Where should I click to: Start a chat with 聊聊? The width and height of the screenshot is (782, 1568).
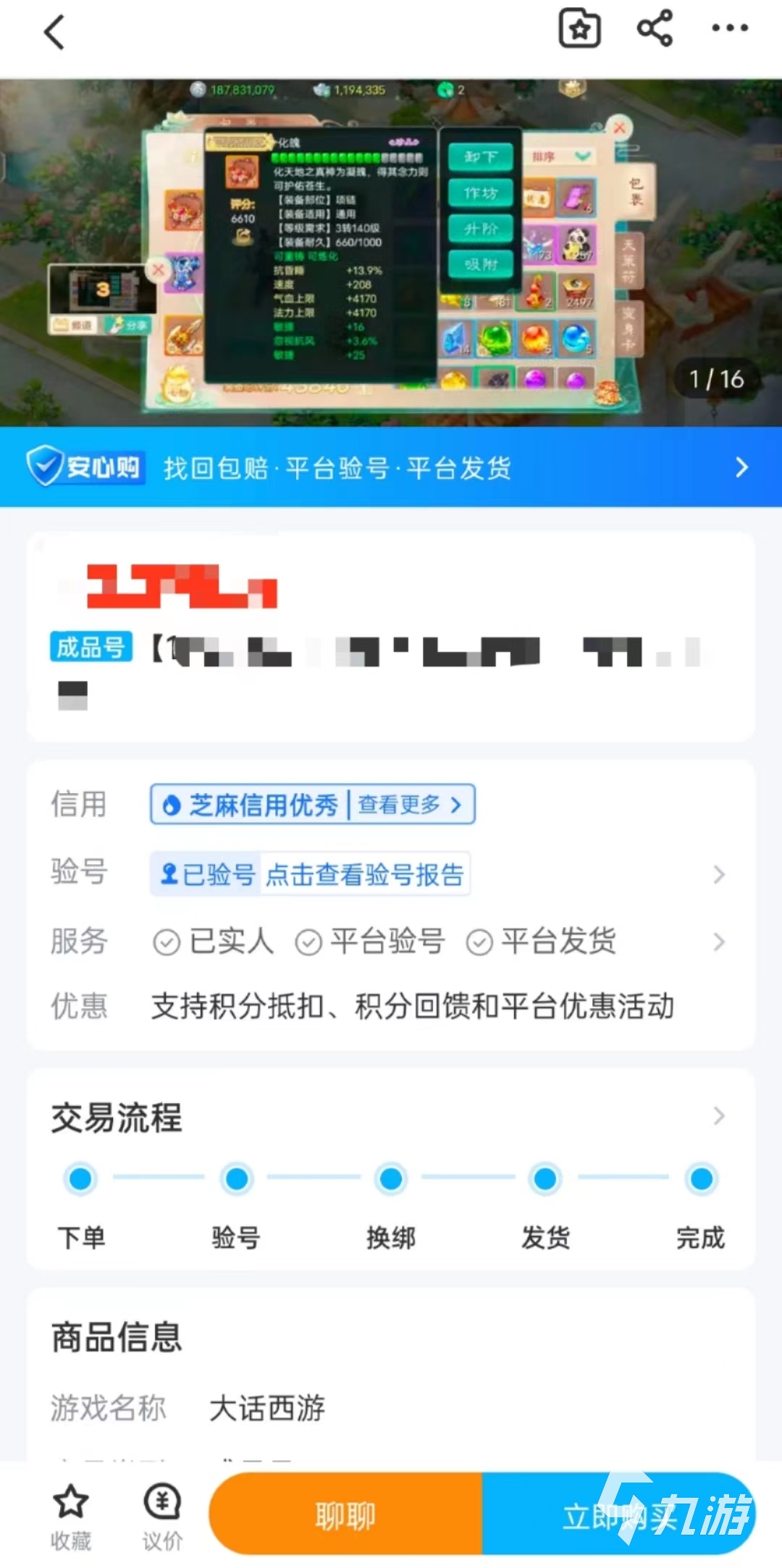coord(346,1515)
